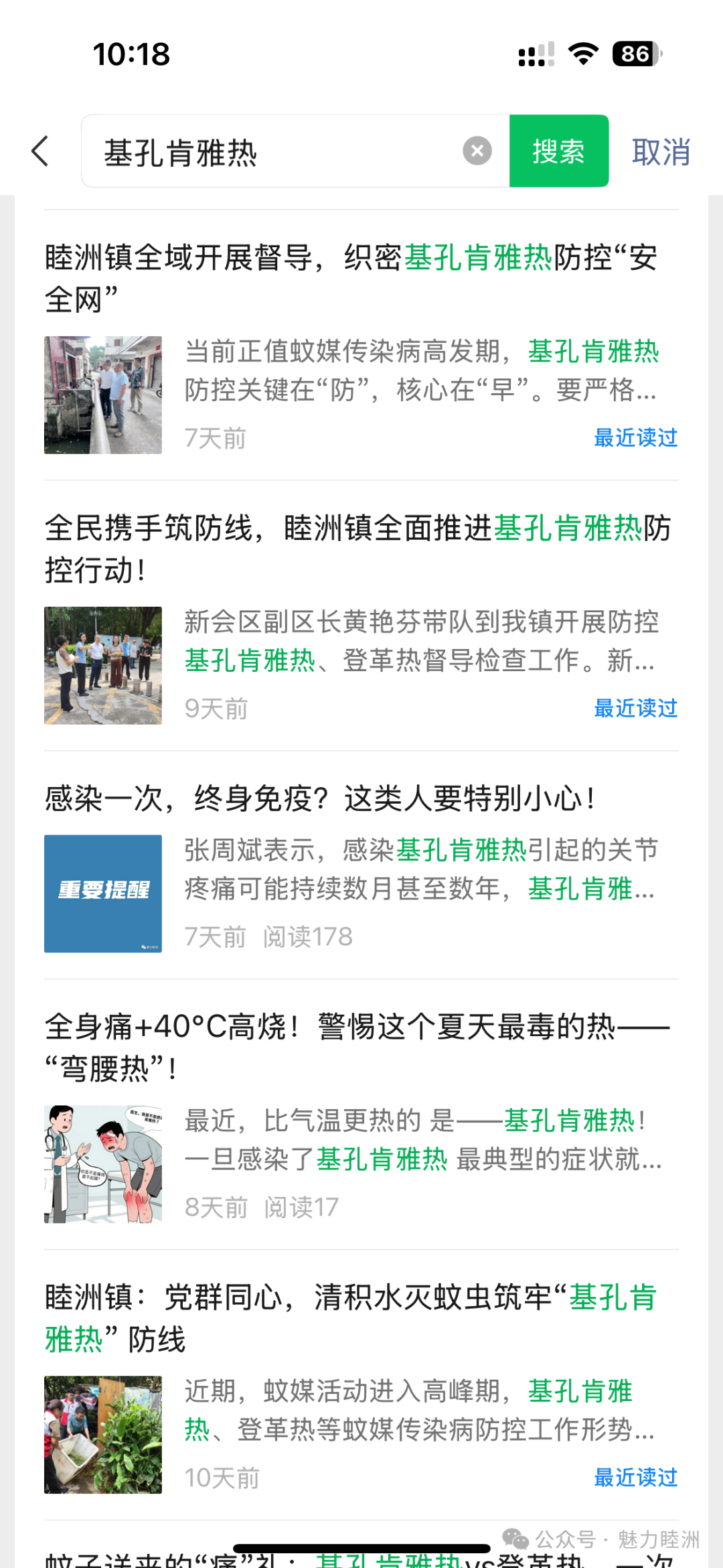Go back using the left arrow chevron

[x=39, y=151]
